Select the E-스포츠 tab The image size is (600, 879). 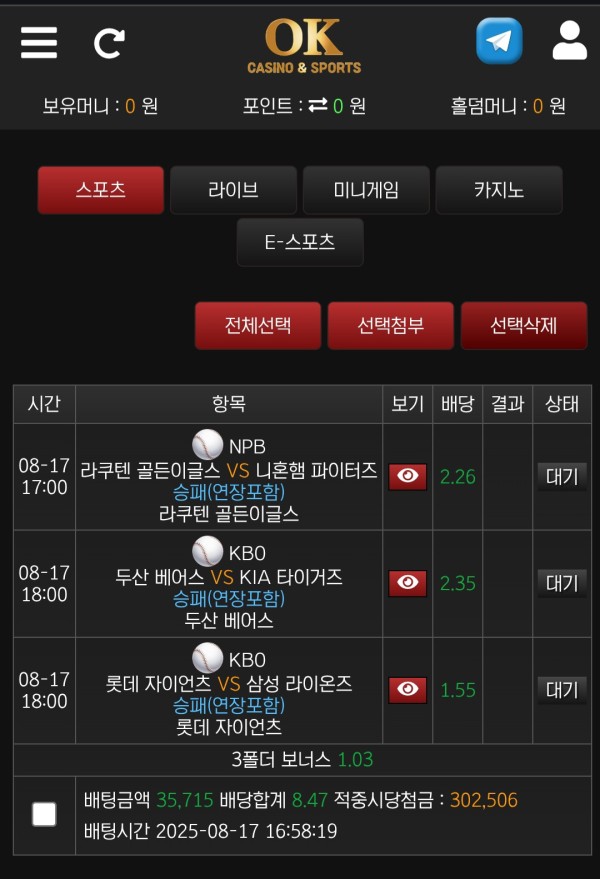(x=300, y=242)
